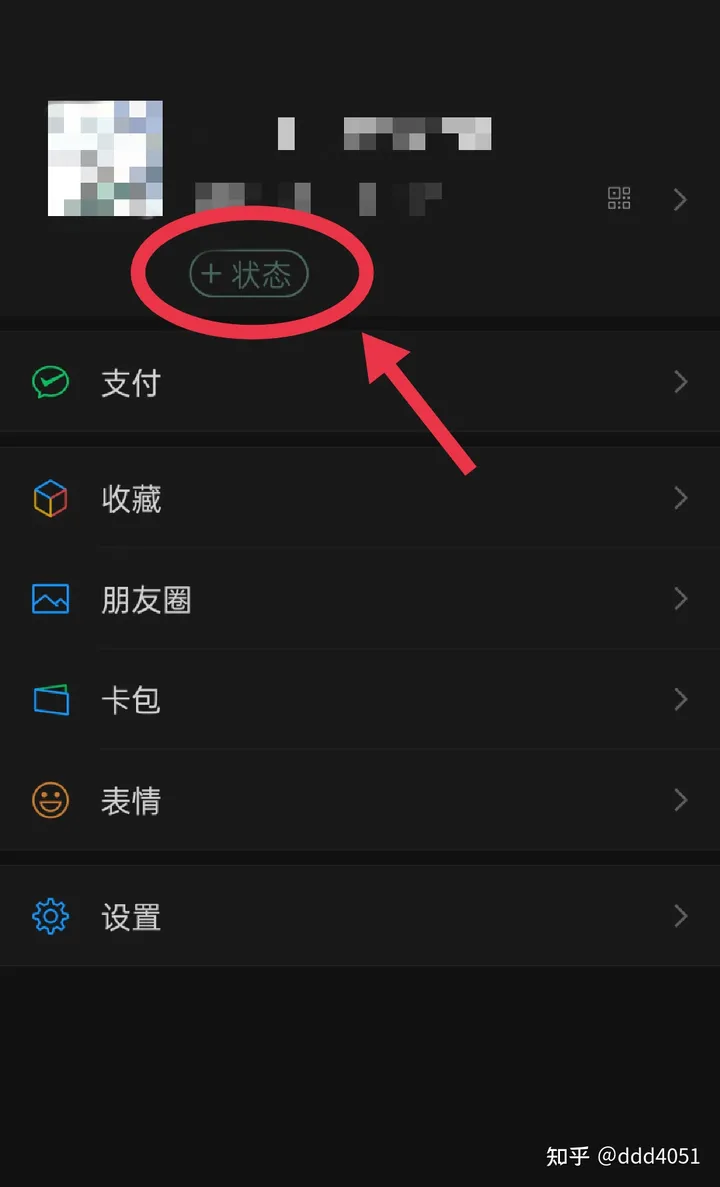Open the QR code icon beside profile

(x=619, y=198)
